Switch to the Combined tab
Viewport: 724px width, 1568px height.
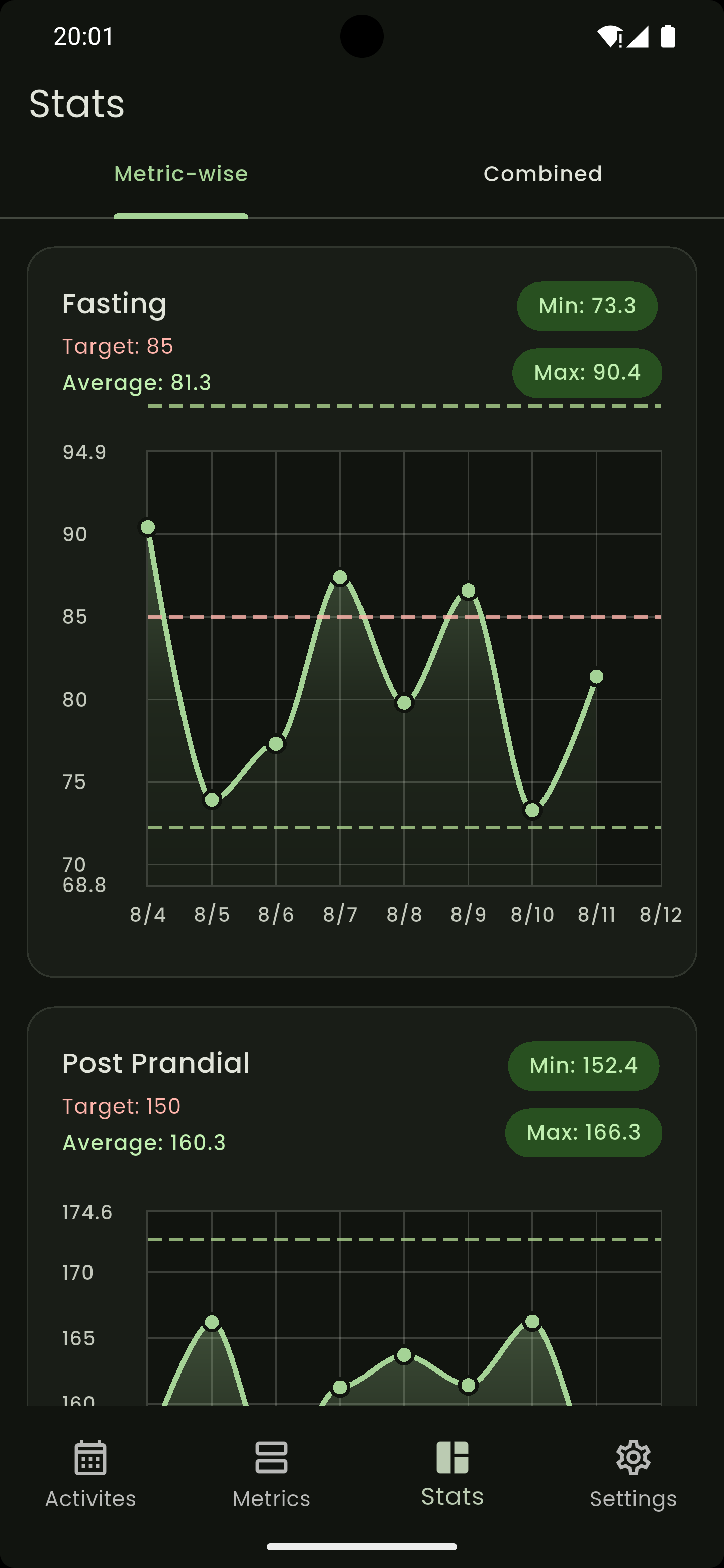(x=542, y=175)
